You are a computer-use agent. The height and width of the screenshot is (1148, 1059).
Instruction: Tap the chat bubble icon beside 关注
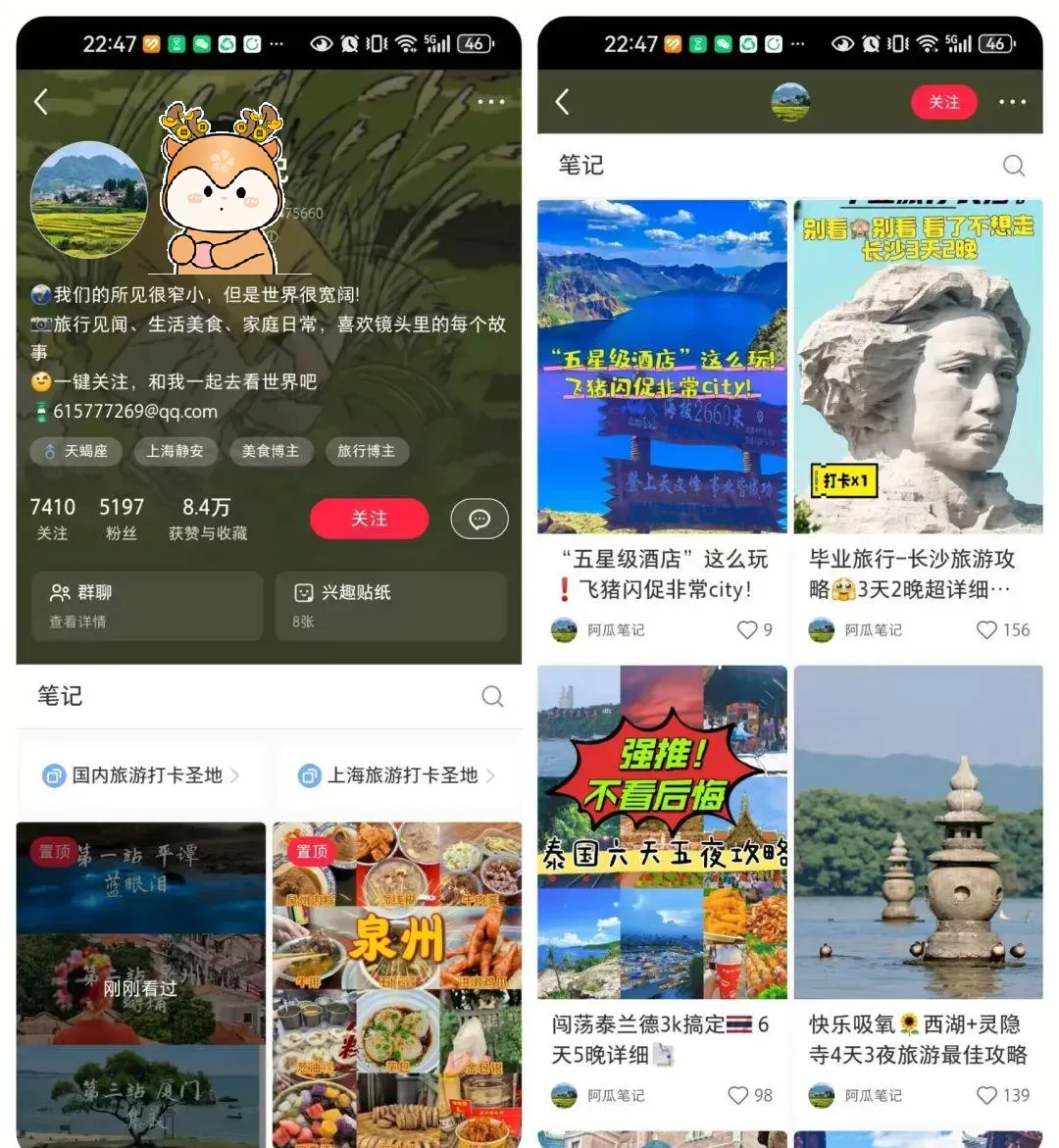(479, 519)
